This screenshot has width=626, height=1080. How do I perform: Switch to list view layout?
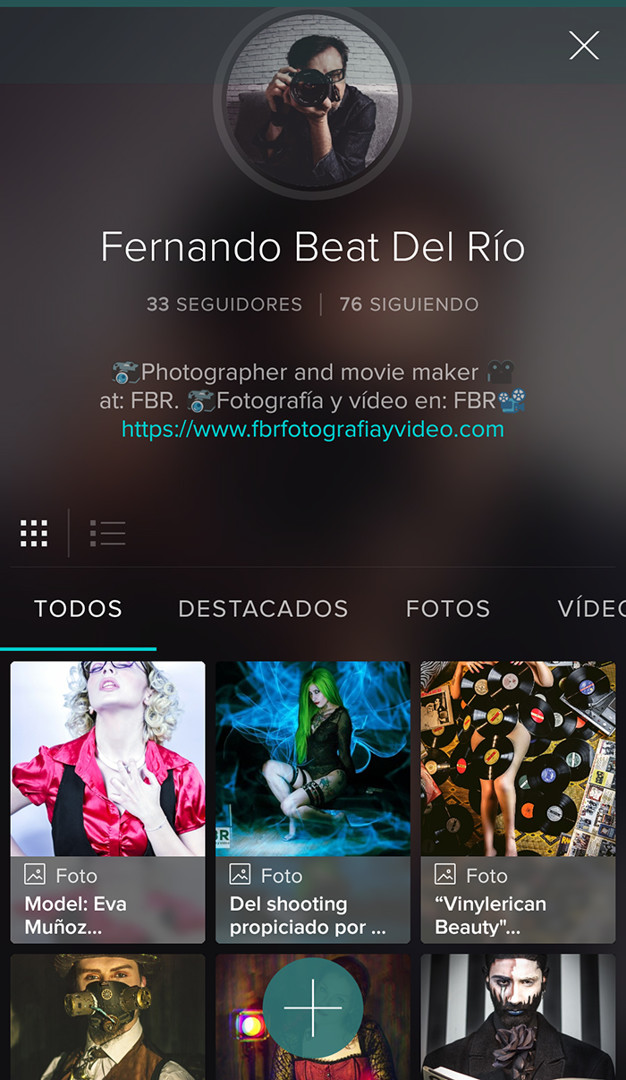107,533
